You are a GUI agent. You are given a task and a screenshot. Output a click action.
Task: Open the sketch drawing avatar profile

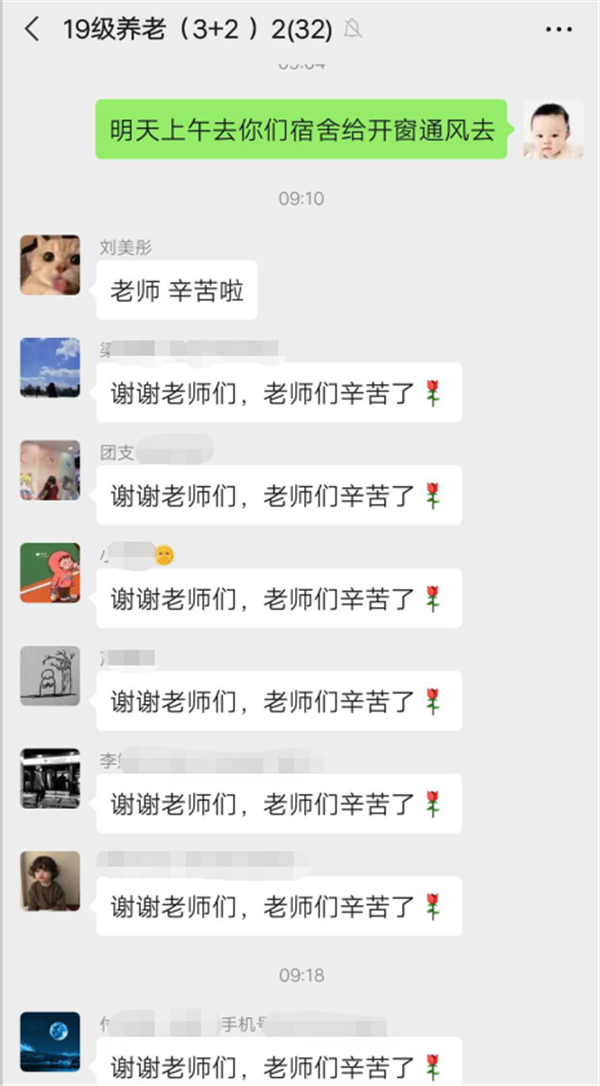point(50,676)
